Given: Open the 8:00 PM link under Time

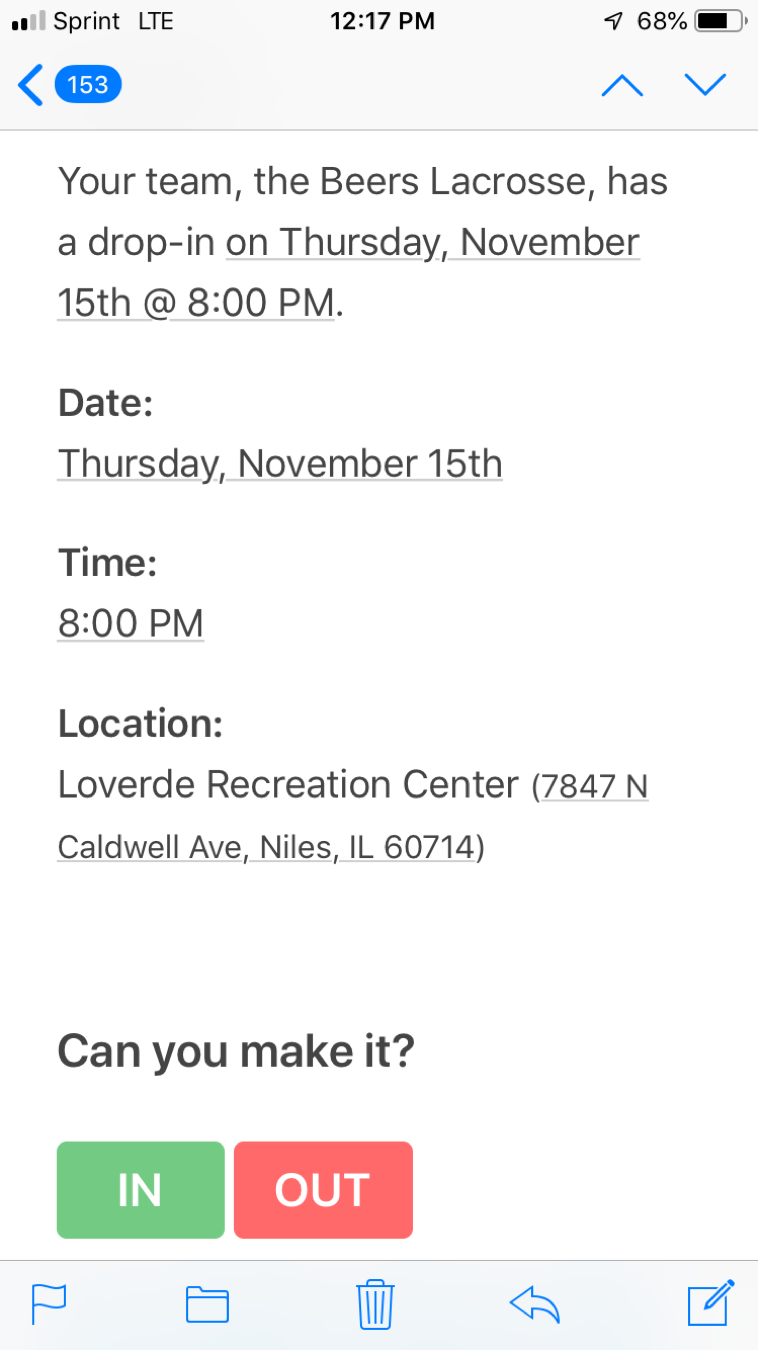Looking at the screenshot, I should [x=131, y=623].
